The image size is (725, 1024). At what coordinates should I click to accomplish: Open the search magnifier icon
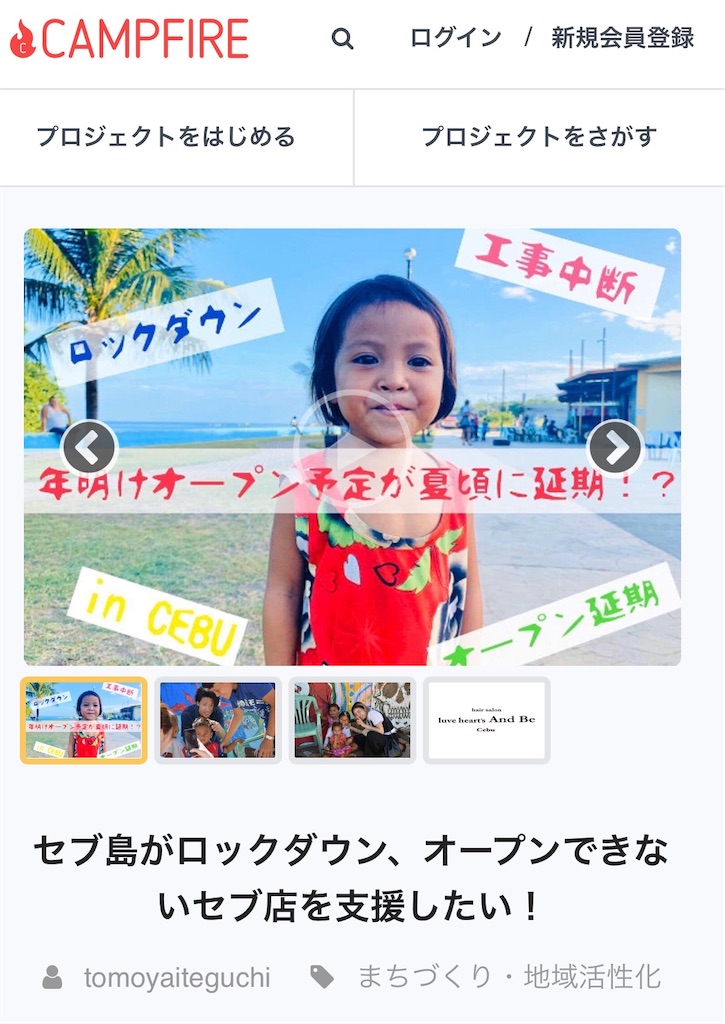[x=342, y=40]
